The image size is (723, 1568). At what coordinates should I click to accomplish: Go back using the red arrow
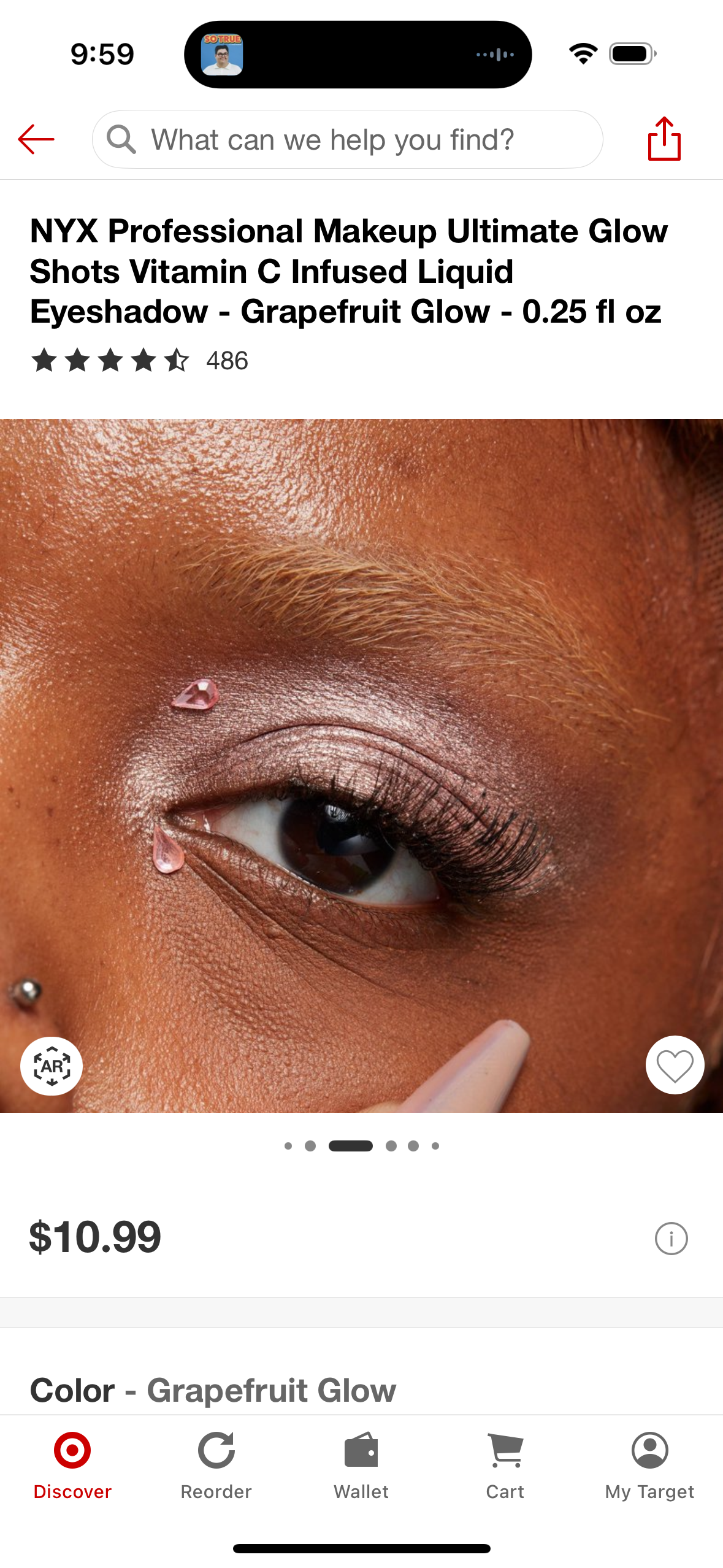click(x=36, y=139)
